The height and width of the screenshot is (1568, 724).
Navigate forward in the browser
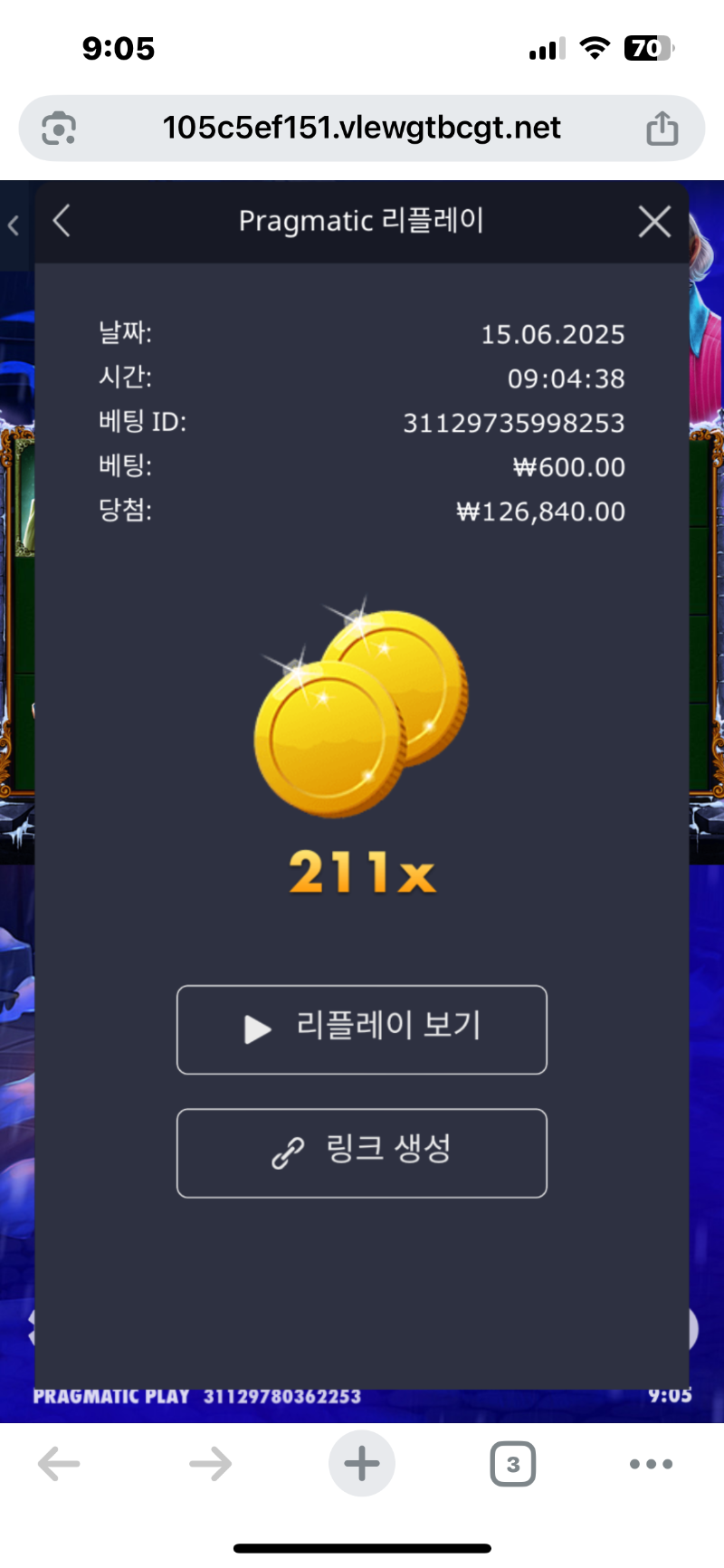[210, 1464]
